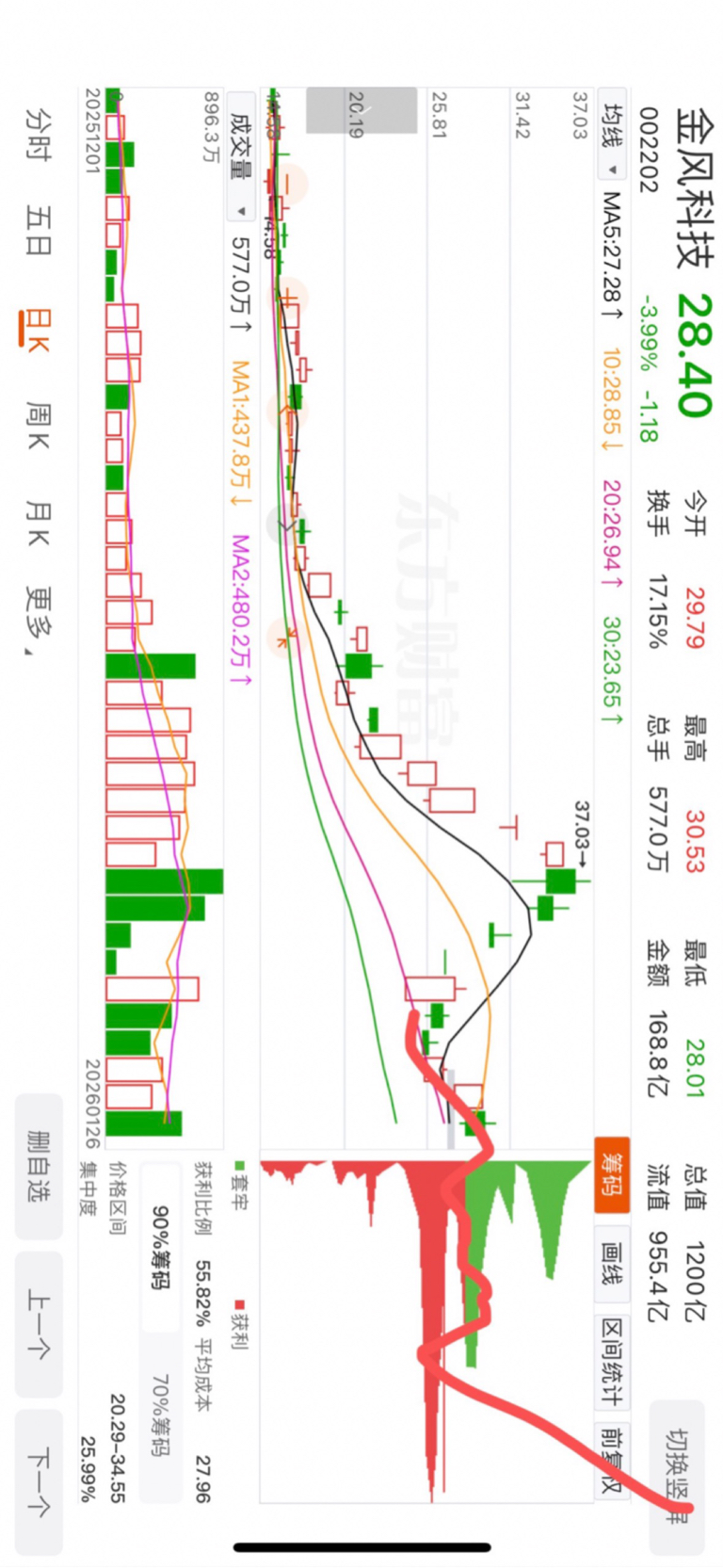Tap 删自选 to remove from watchlist
Screen dimensions: 723x1568
click(39, 1167)
